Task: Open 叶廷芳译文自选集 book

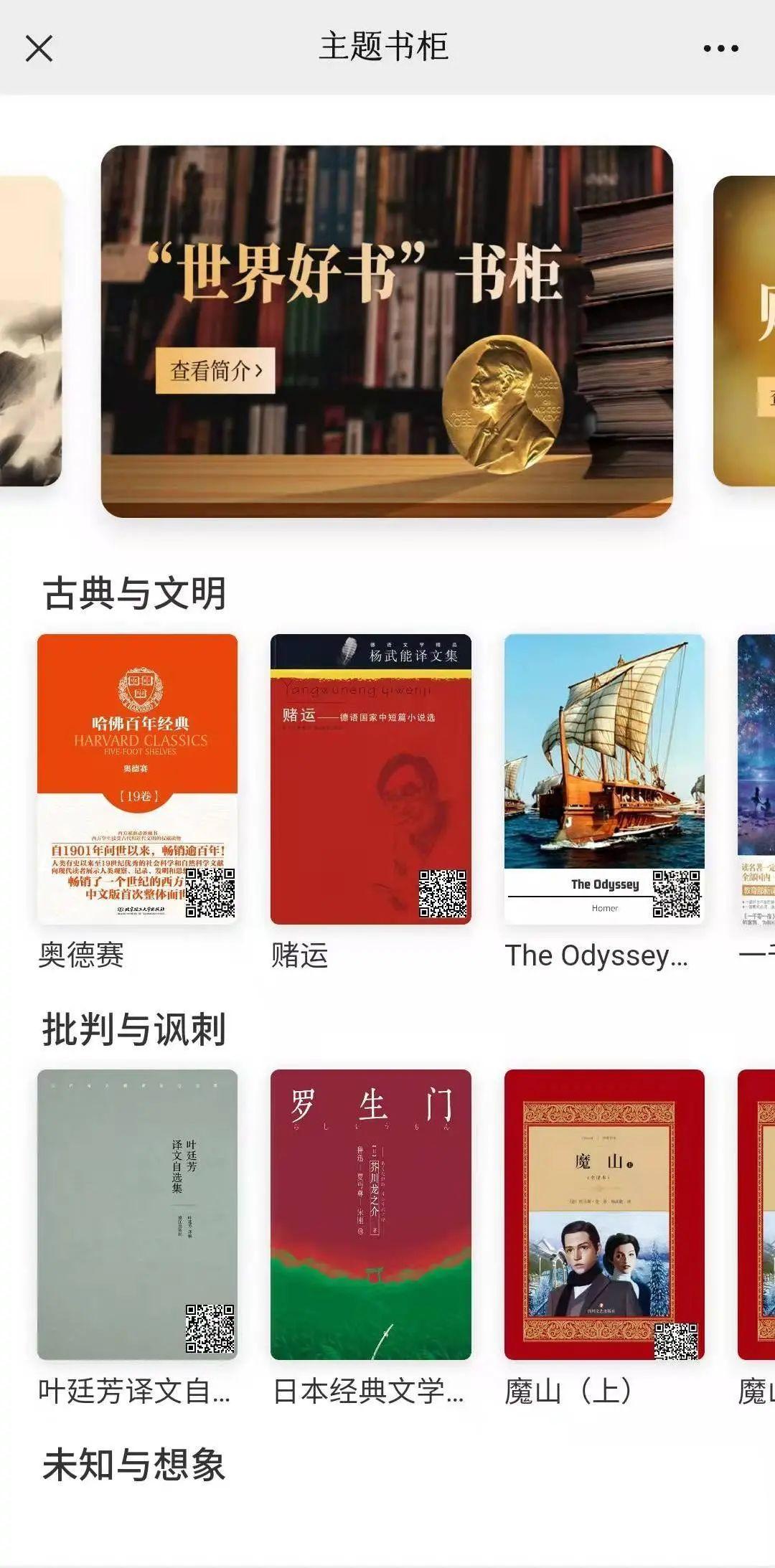Action: (137, 1214)
